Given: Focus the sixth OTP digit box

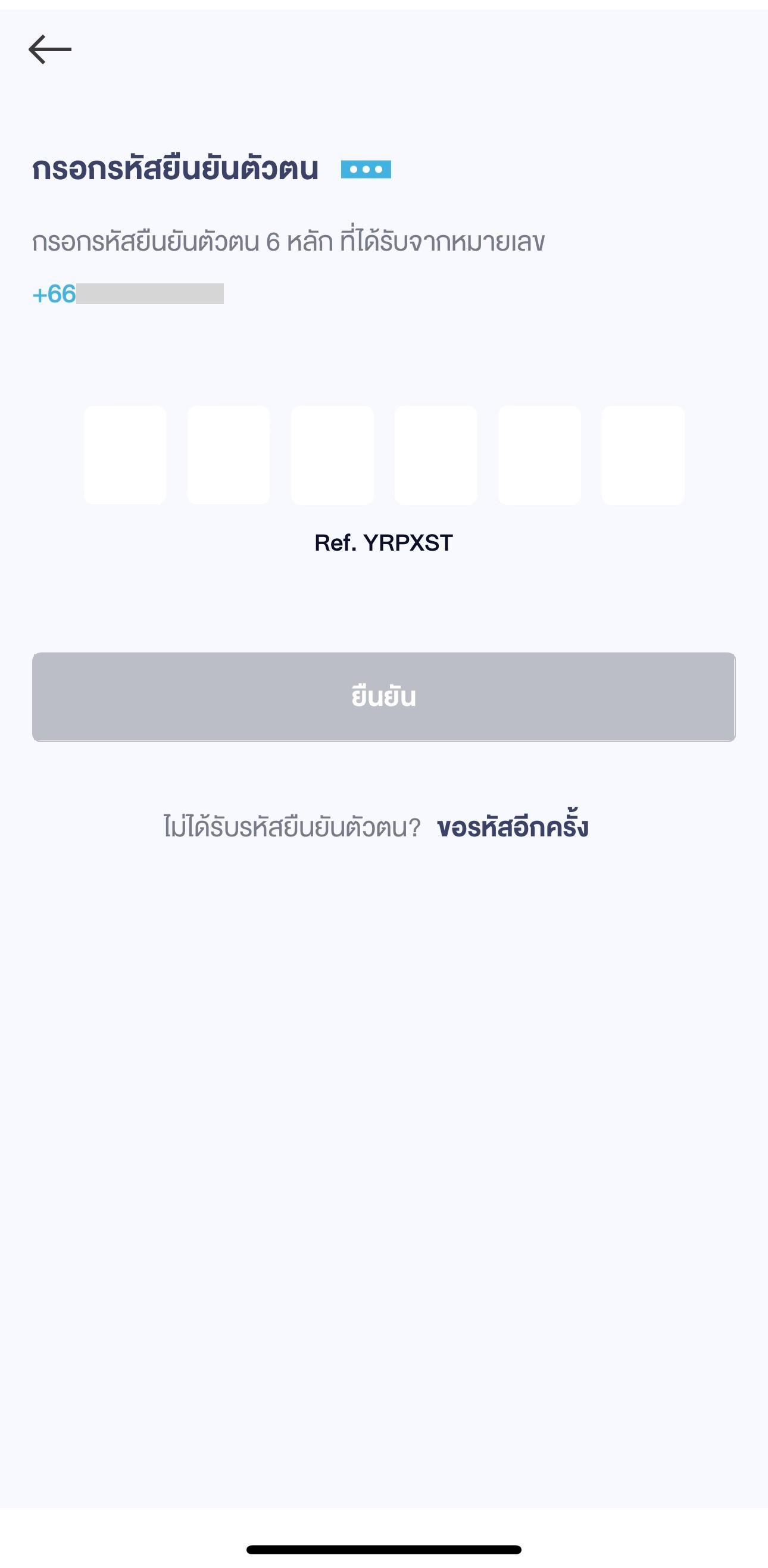Looking at the screenshot, I should pyautogui.click(x=643, y=455).
